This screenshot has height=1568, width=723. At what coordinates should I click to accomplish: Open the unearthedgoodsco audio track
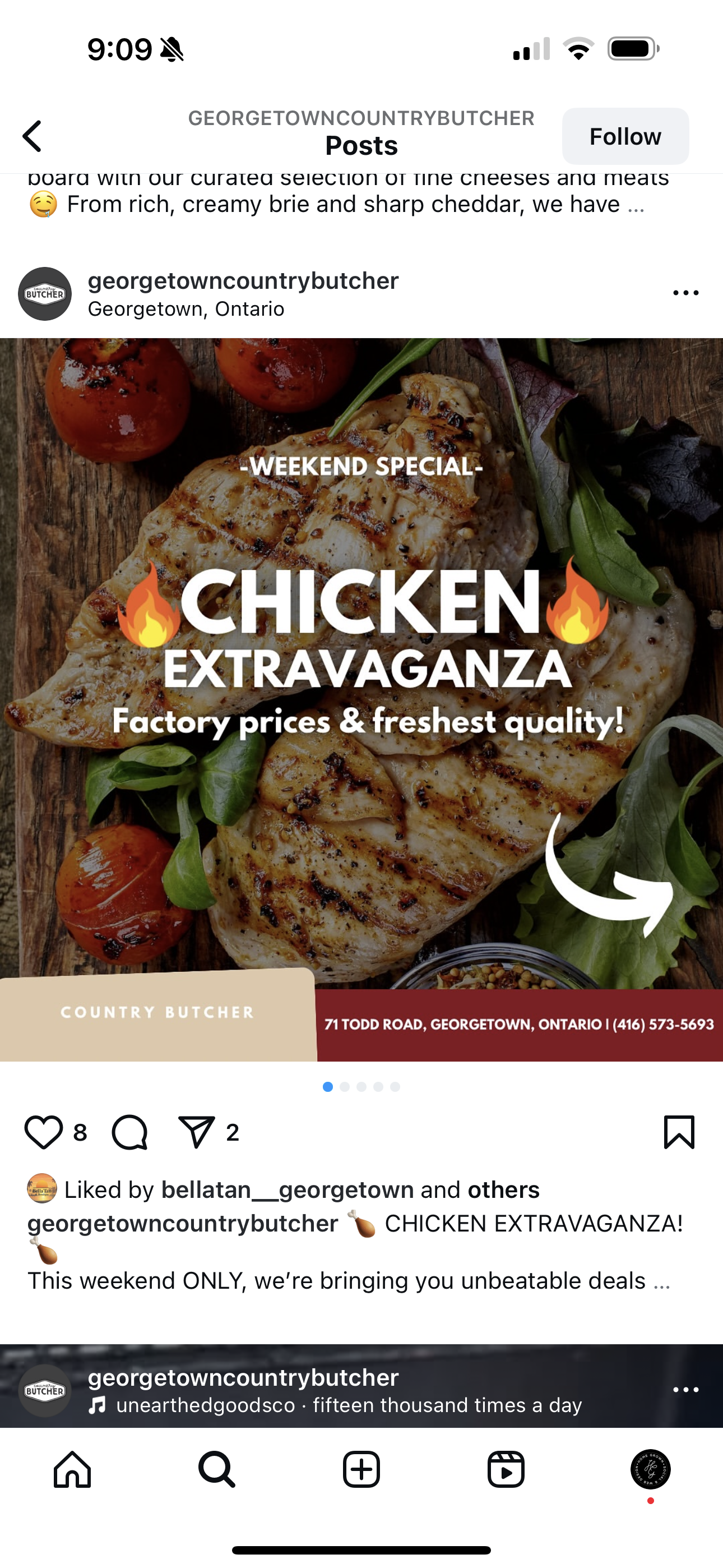348,1405
